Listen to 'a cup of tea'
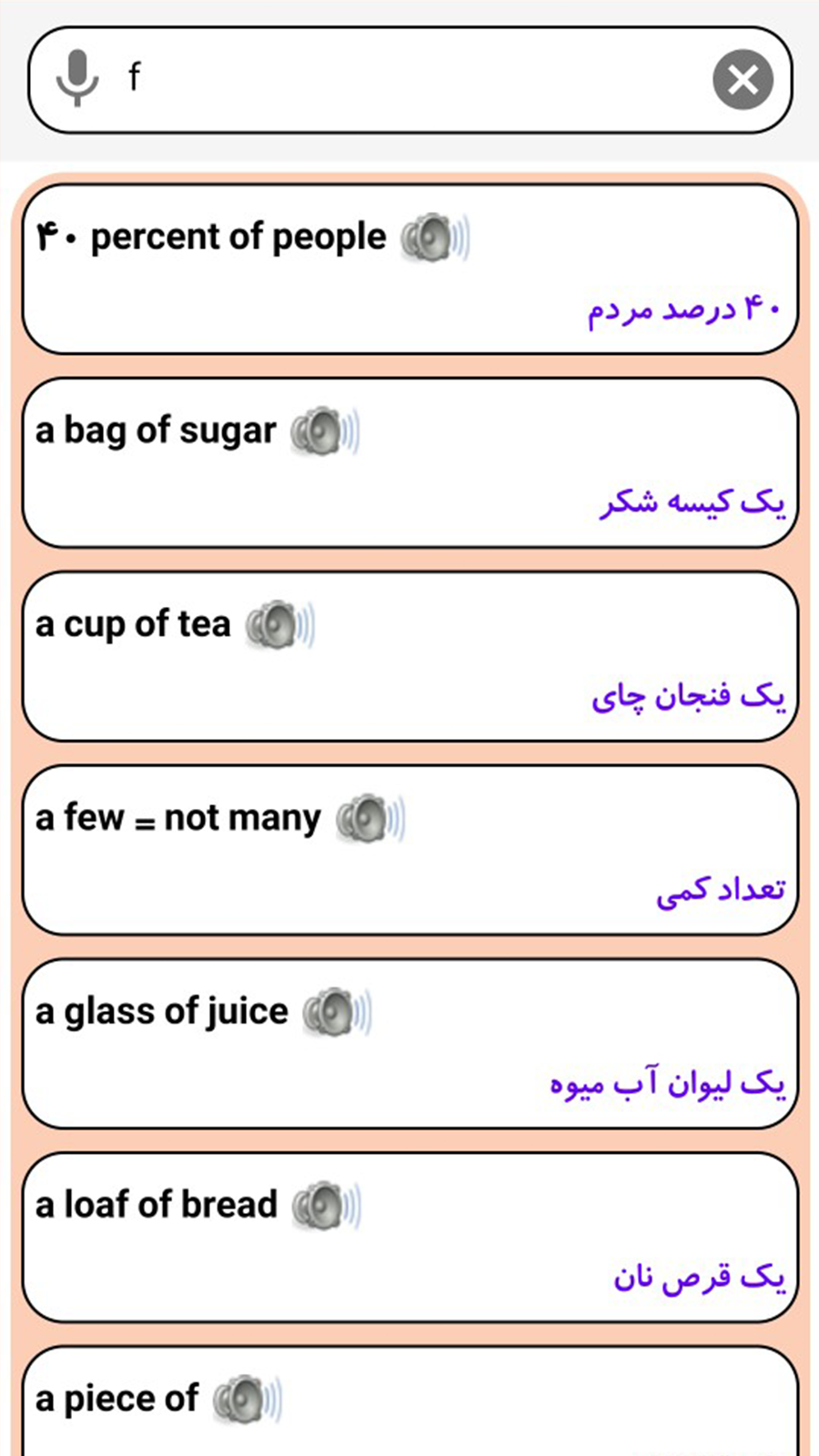 279,626
